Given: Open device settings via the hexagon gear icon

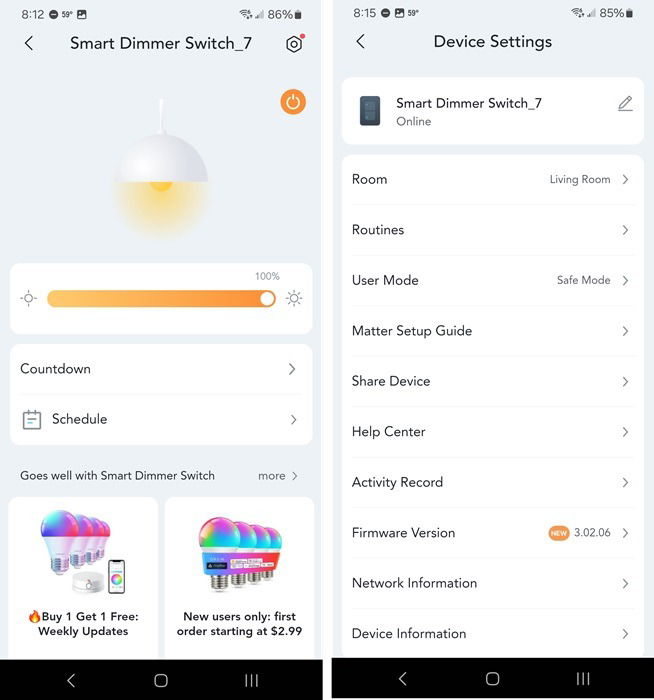Looking at the screenshot, I should coord(293,44).
